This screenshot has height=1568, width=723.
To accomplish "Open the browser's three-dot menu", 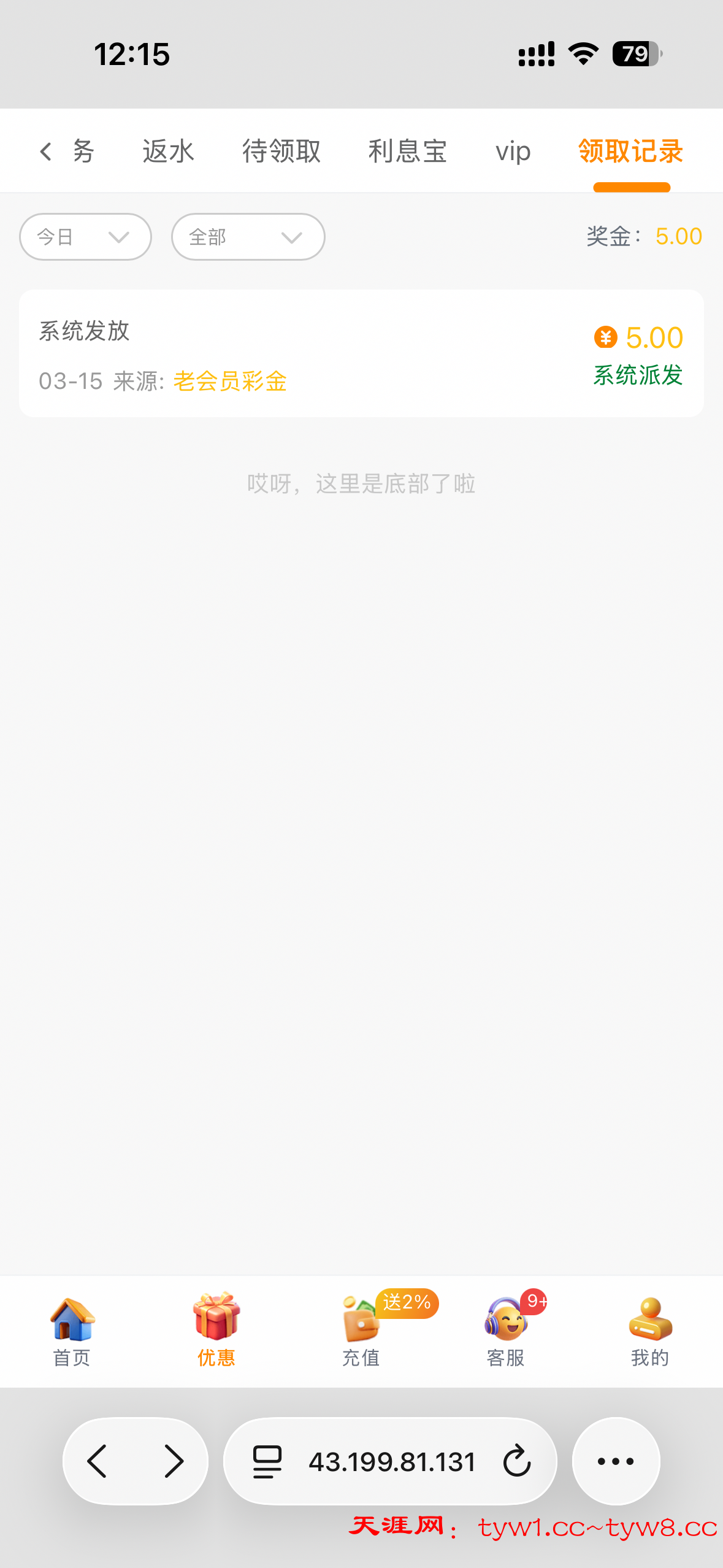I will point(616,1461).
